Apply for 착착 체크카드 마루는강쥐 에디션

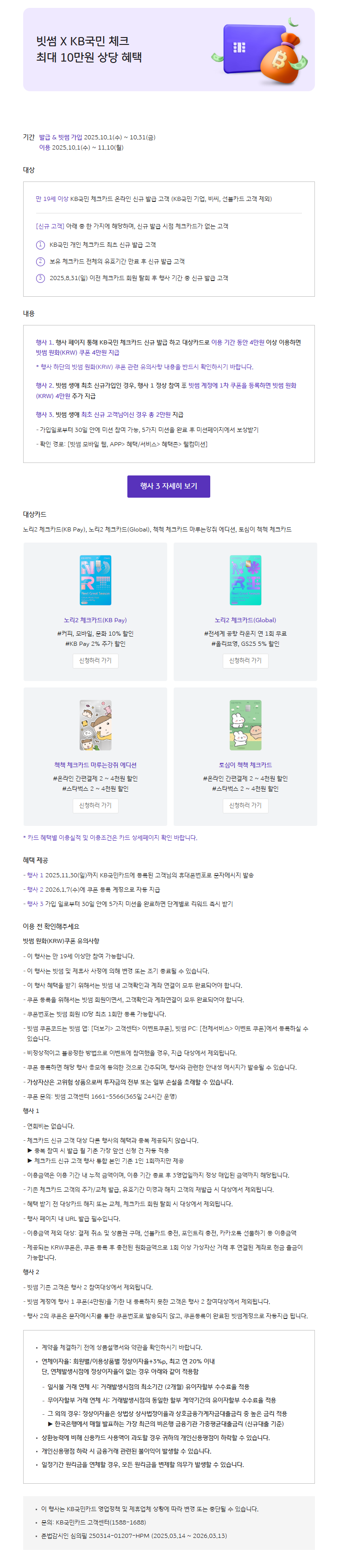[x=95, y=806]
